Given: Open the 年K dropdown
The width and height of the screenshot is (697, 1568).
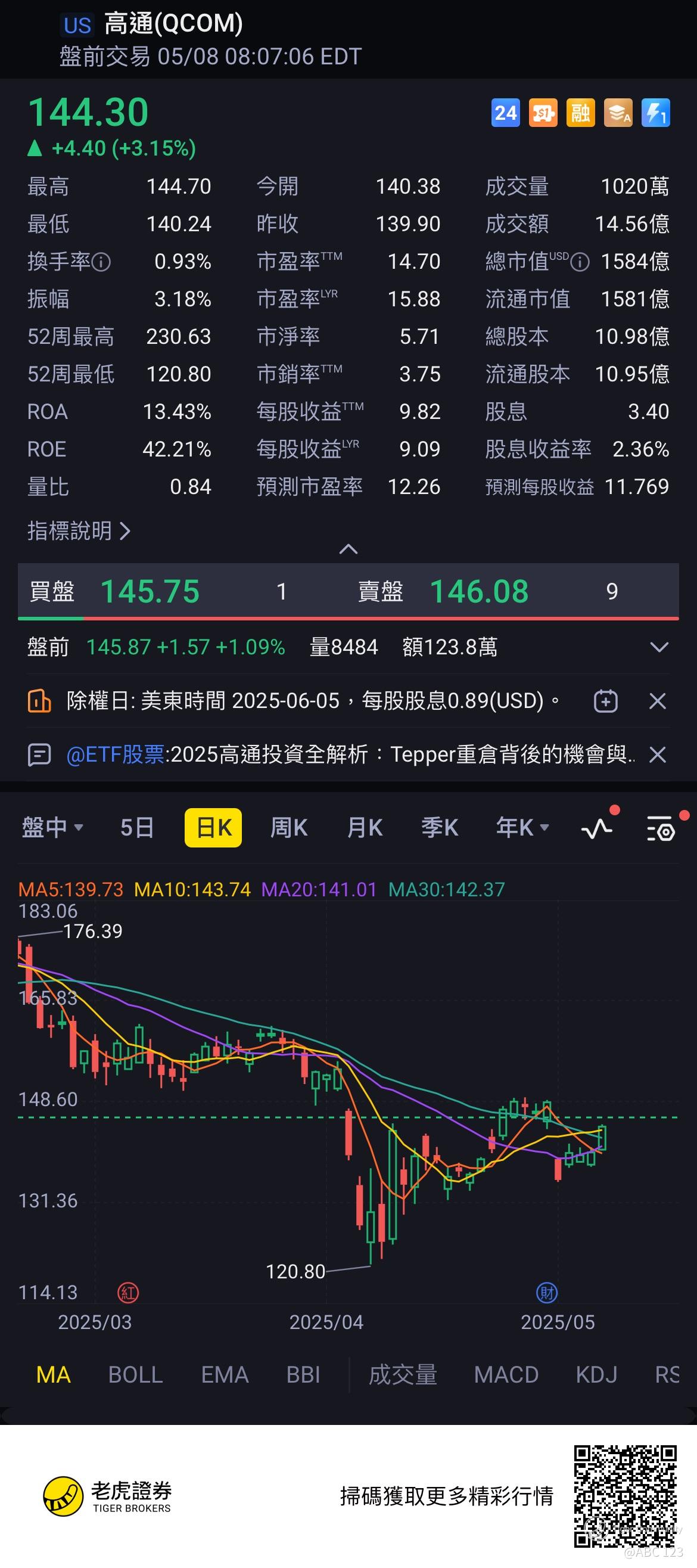Looking at the screenshot, I should tap(522, 828).
